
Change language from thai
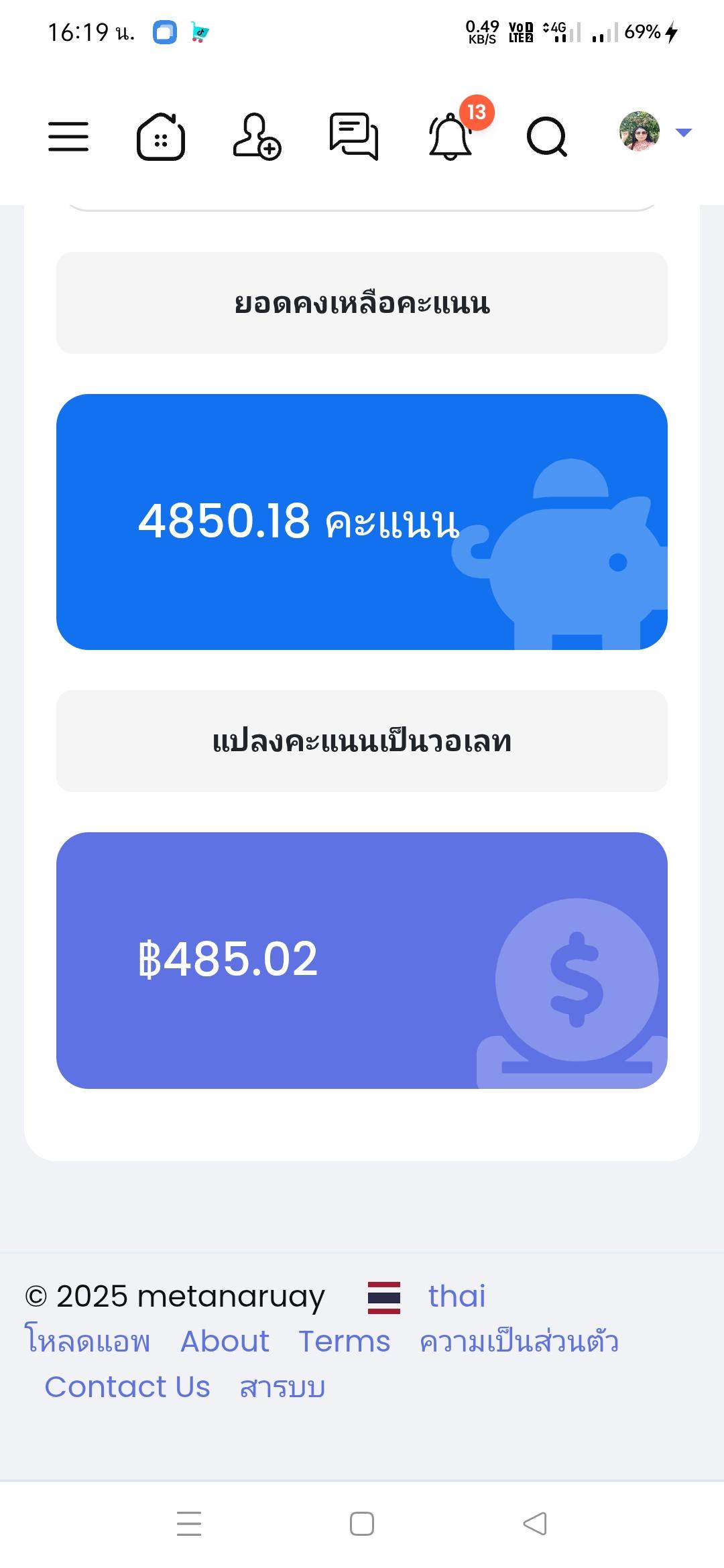click(x=457, y=1296)
